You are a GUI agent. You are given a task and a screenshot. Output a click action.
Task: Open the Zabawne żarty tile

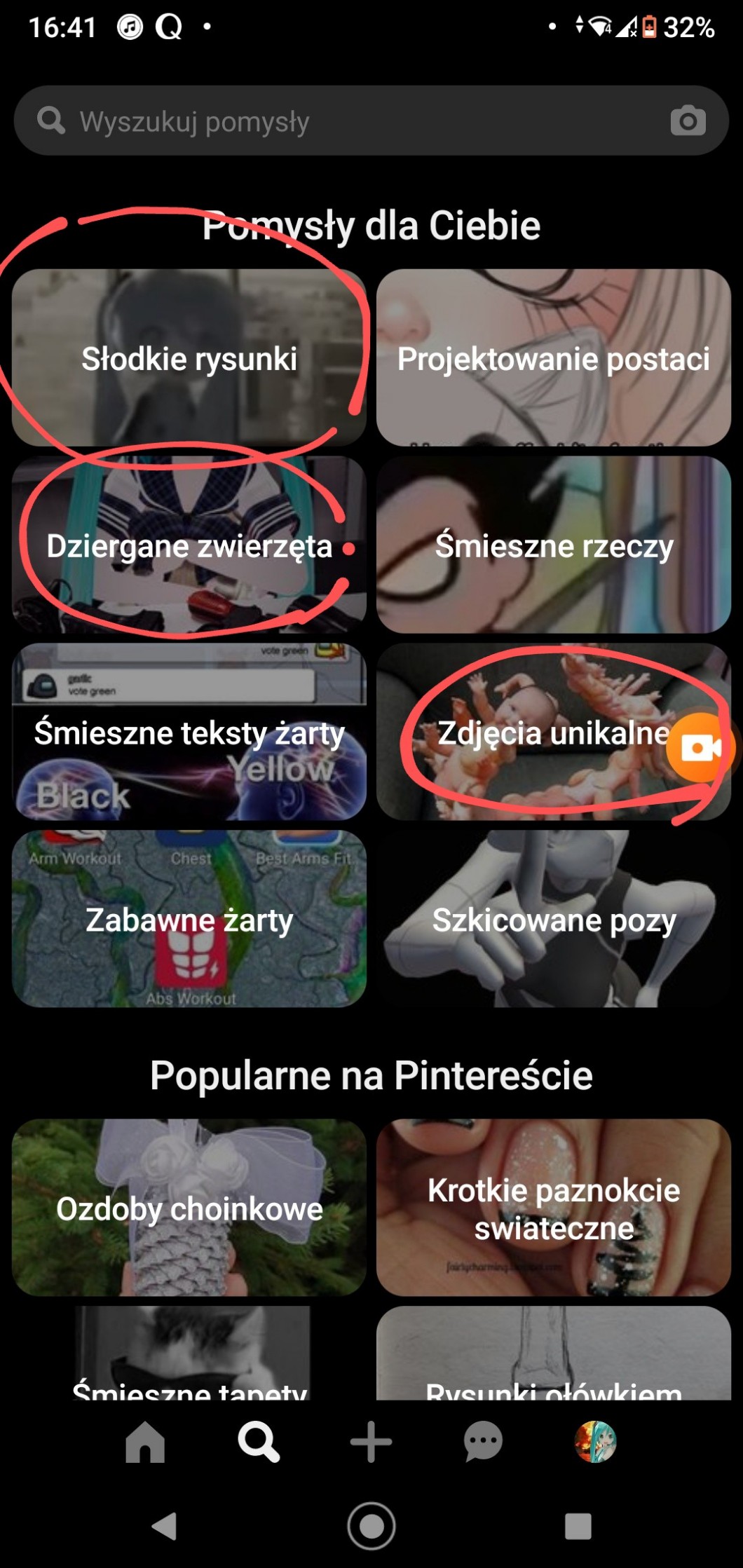tap(189, 920)
